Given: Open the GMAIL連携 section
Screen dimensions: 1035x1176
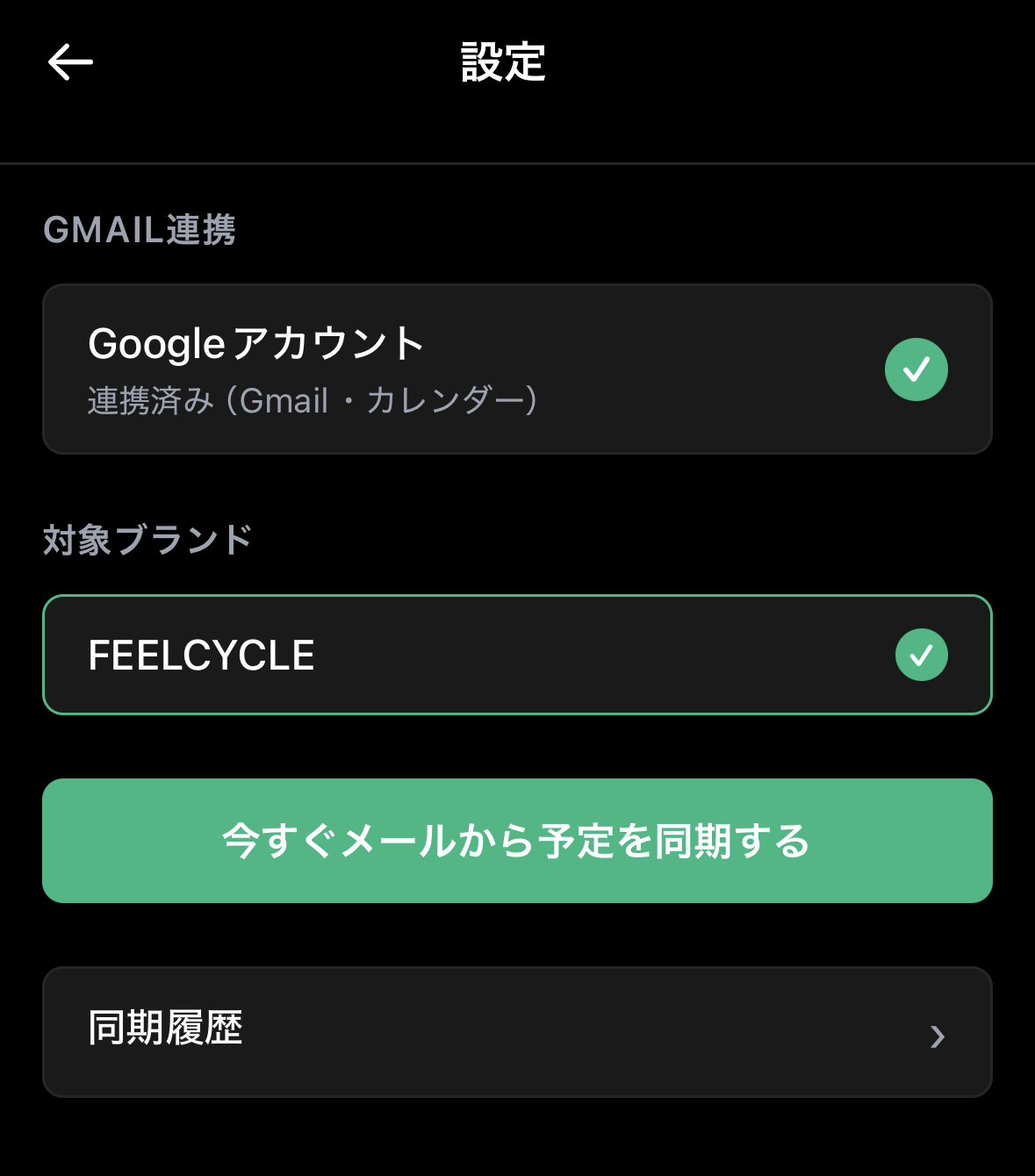Looking at the screenshot, I should click(140, 231).
